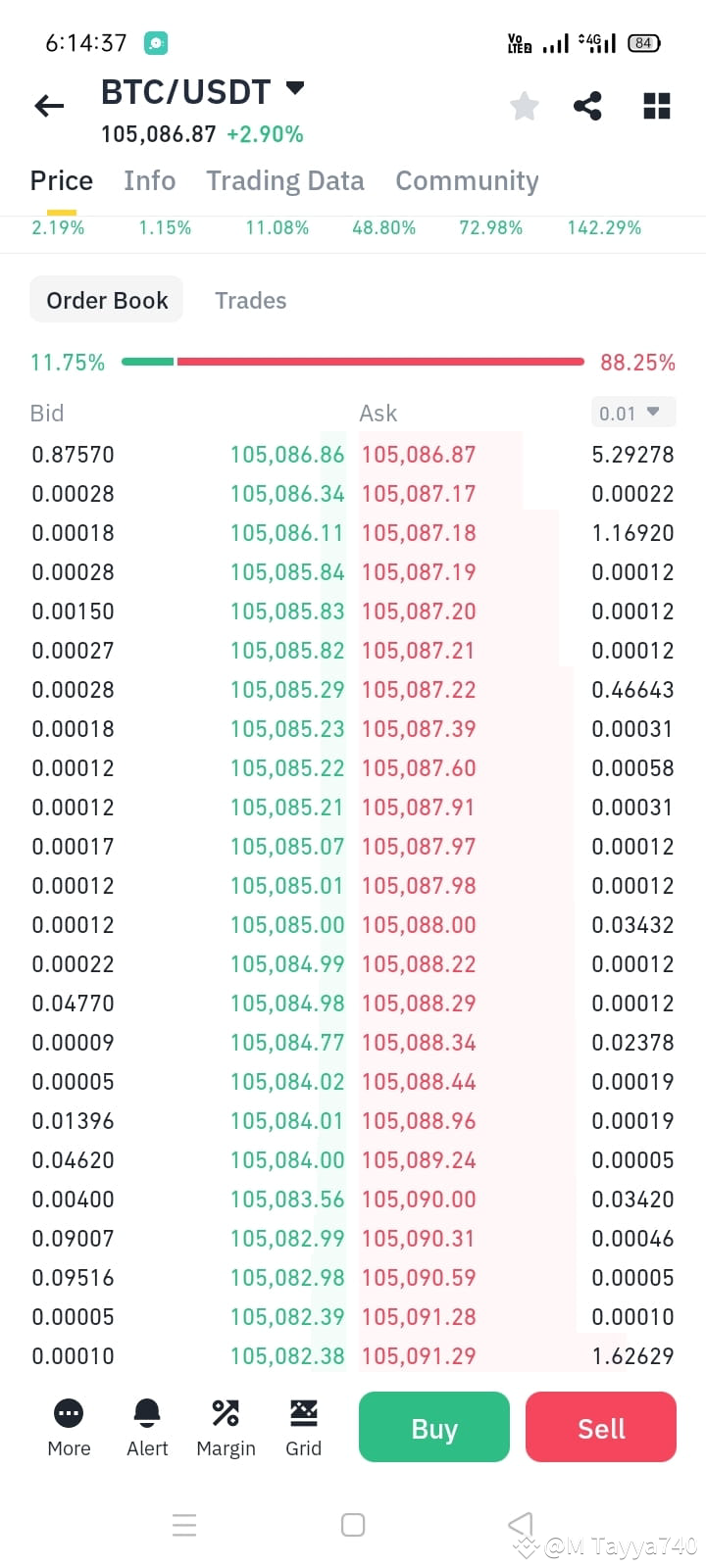This screenshot has width=706, height=1568.
Task: Open the 0.01 price precision dropdown
Action: [x=633, y=413]
